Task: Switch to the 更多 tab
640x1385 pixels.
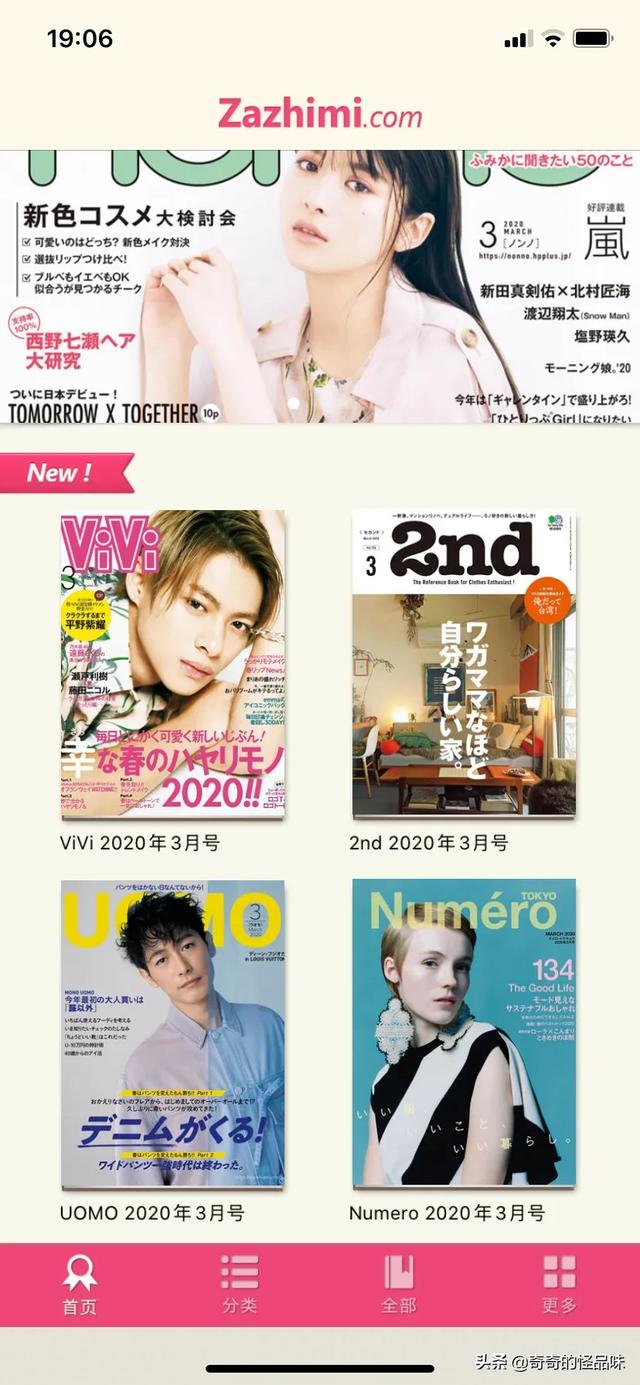Action: 559,1284
